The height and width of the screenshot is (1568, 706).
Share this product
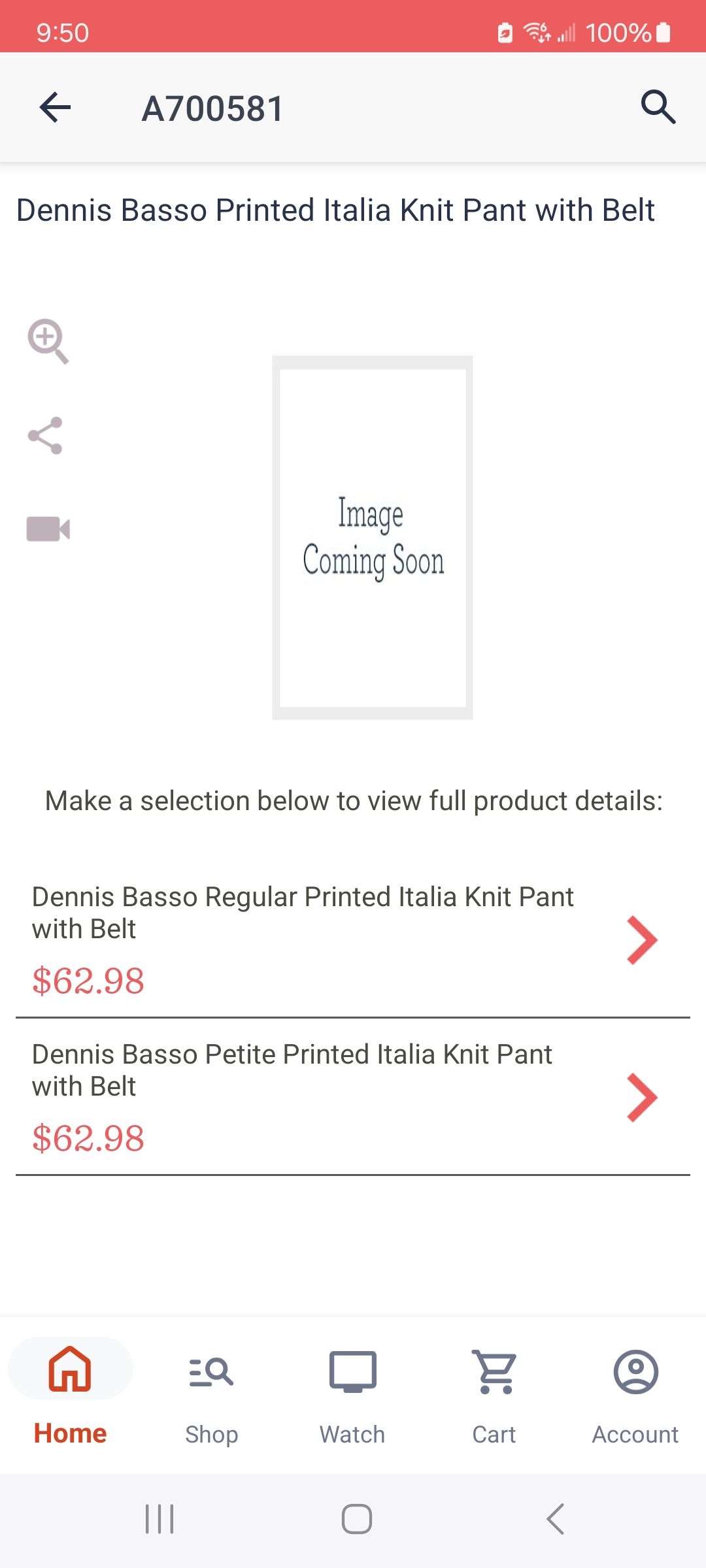click(x=46, y=435)
